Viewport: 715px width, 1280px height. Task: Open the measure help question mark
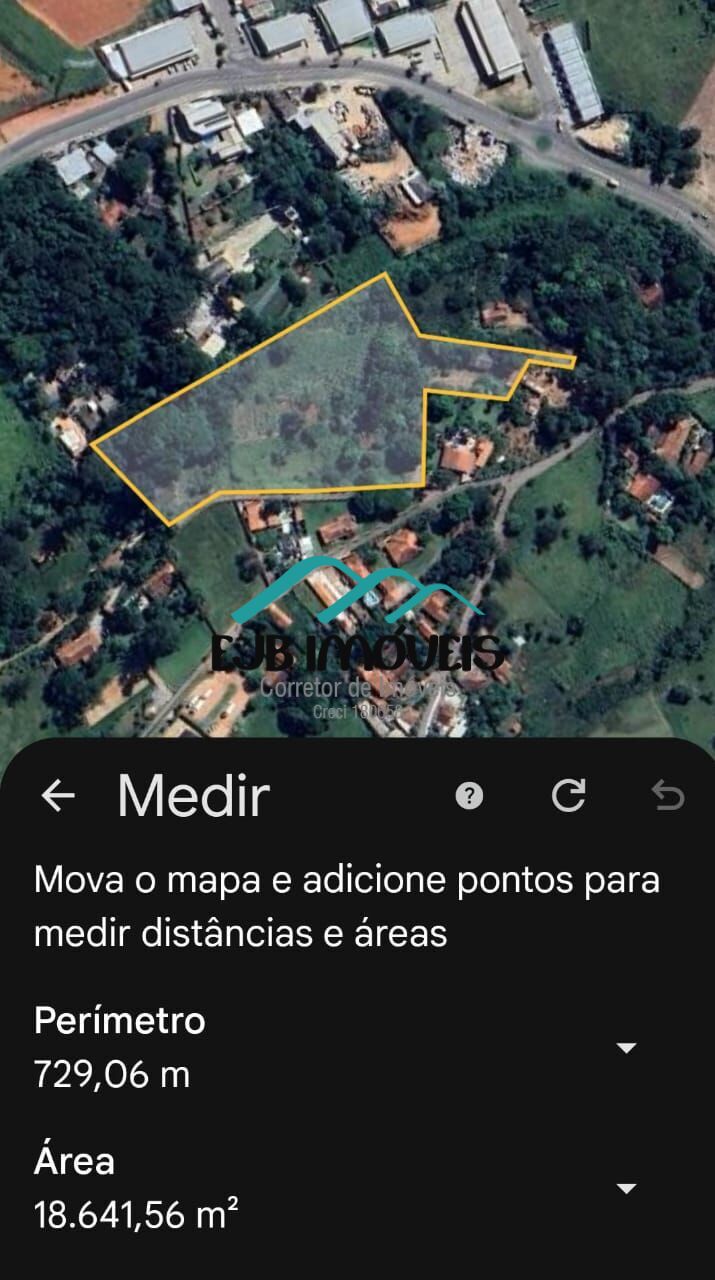point(469,796)
